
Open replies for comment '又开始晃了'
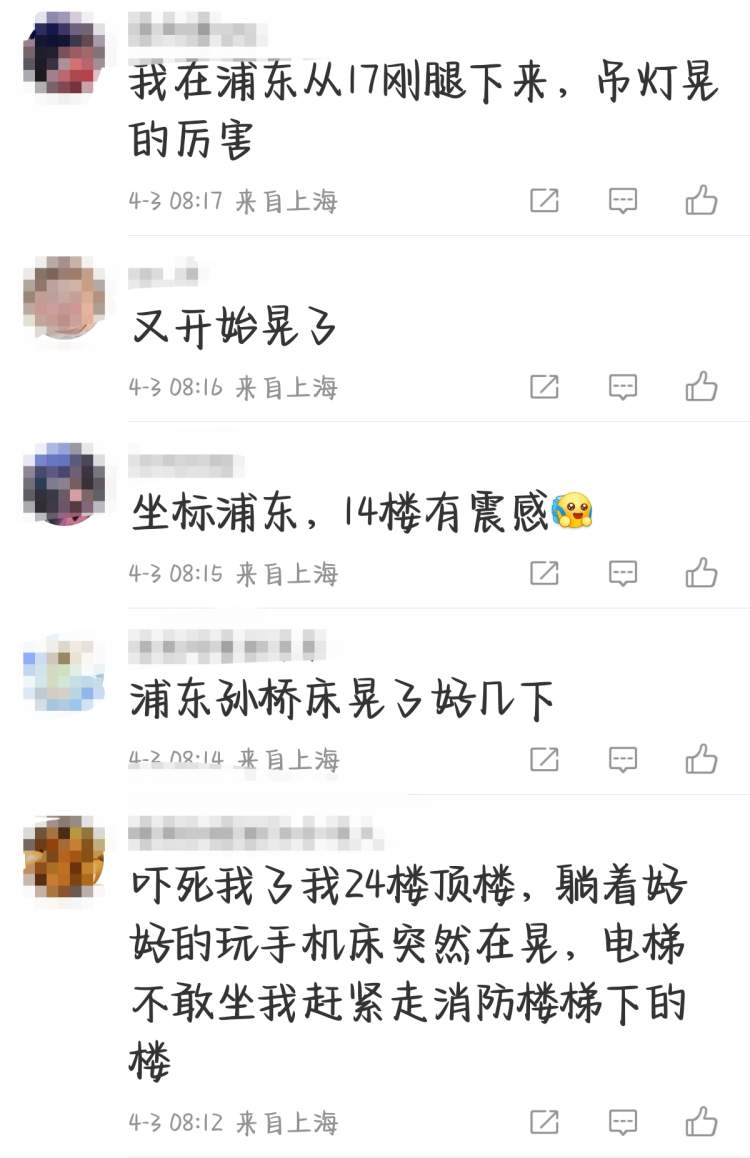pos(623,387)
